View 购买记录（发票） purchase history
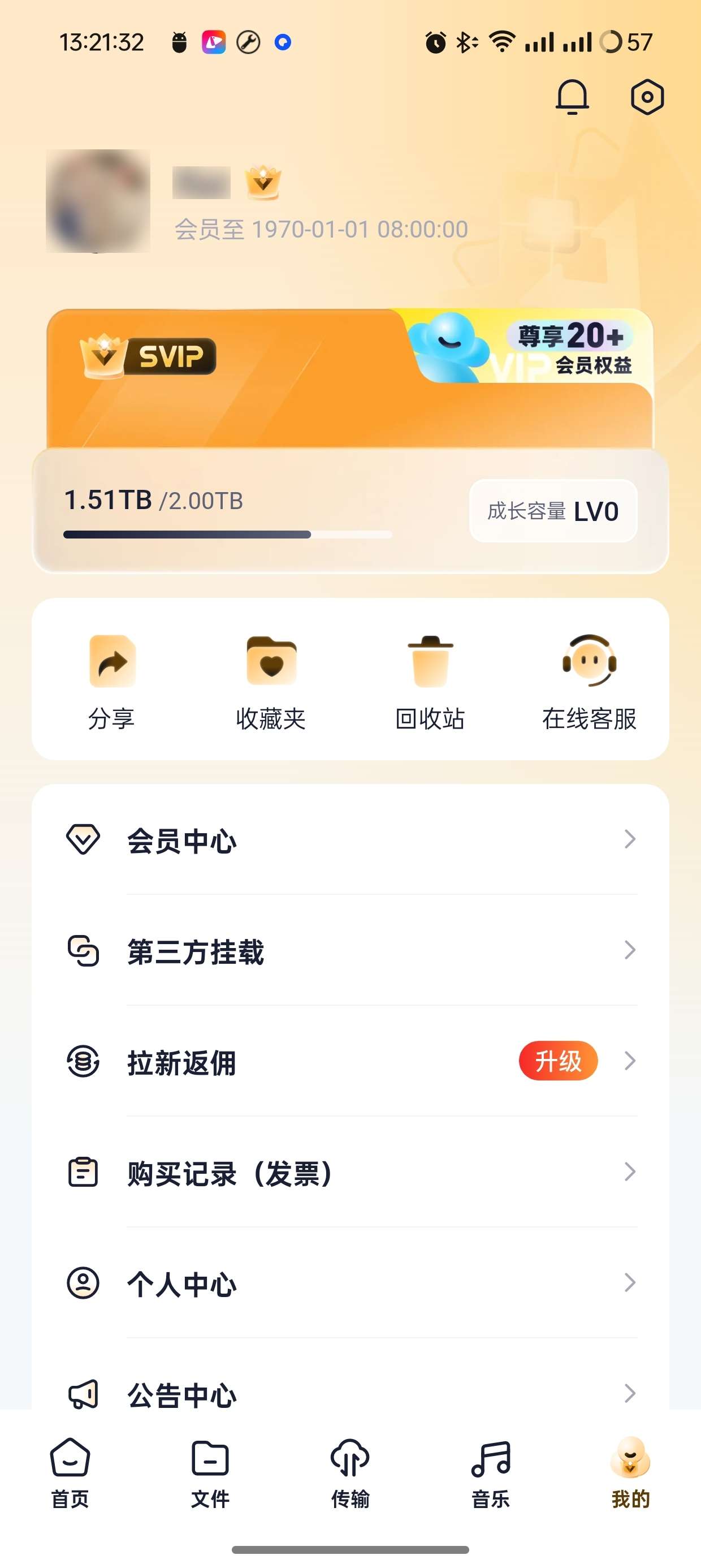This screenshot has width=701, height=1568. 350,1173
